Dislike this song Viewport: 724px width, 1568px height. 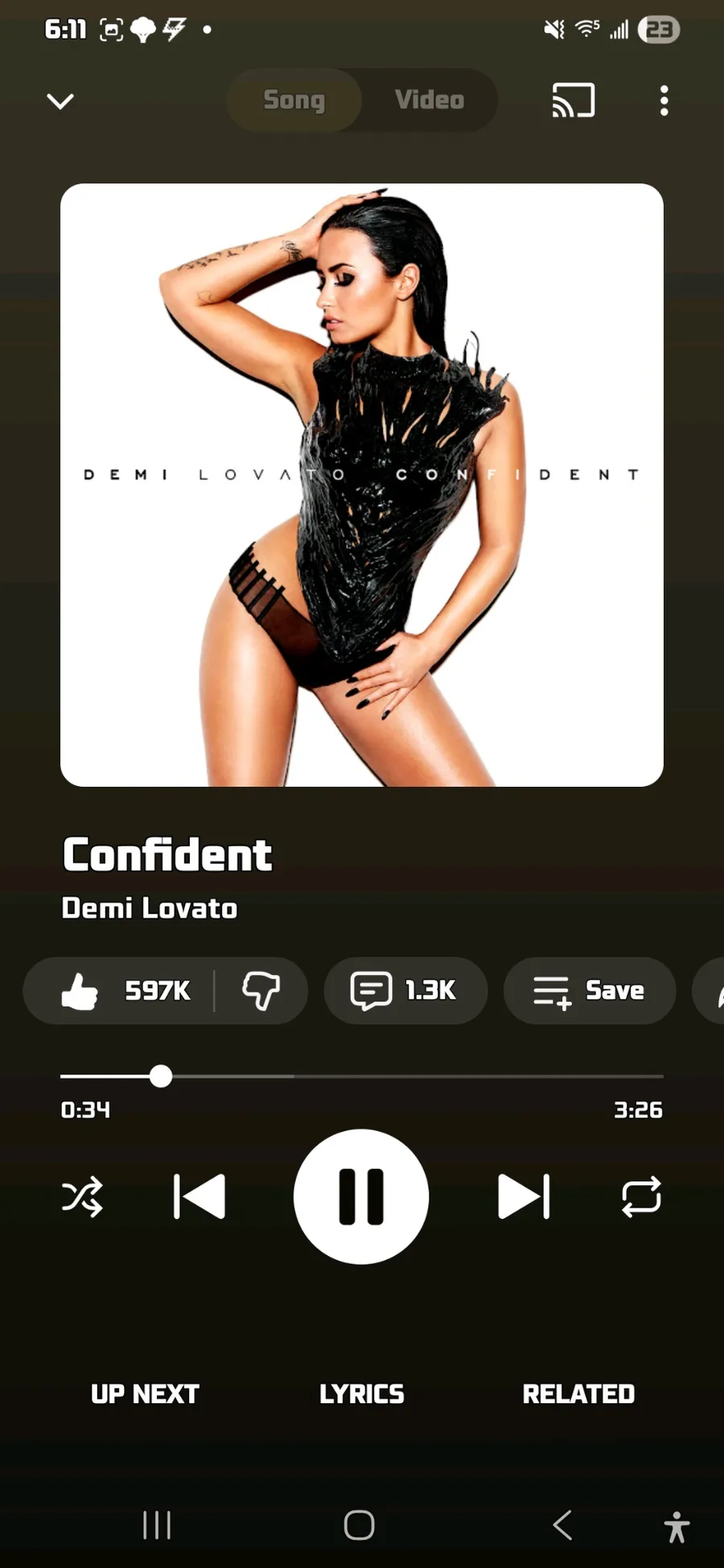pyautogui.click(x=261, y=990)
